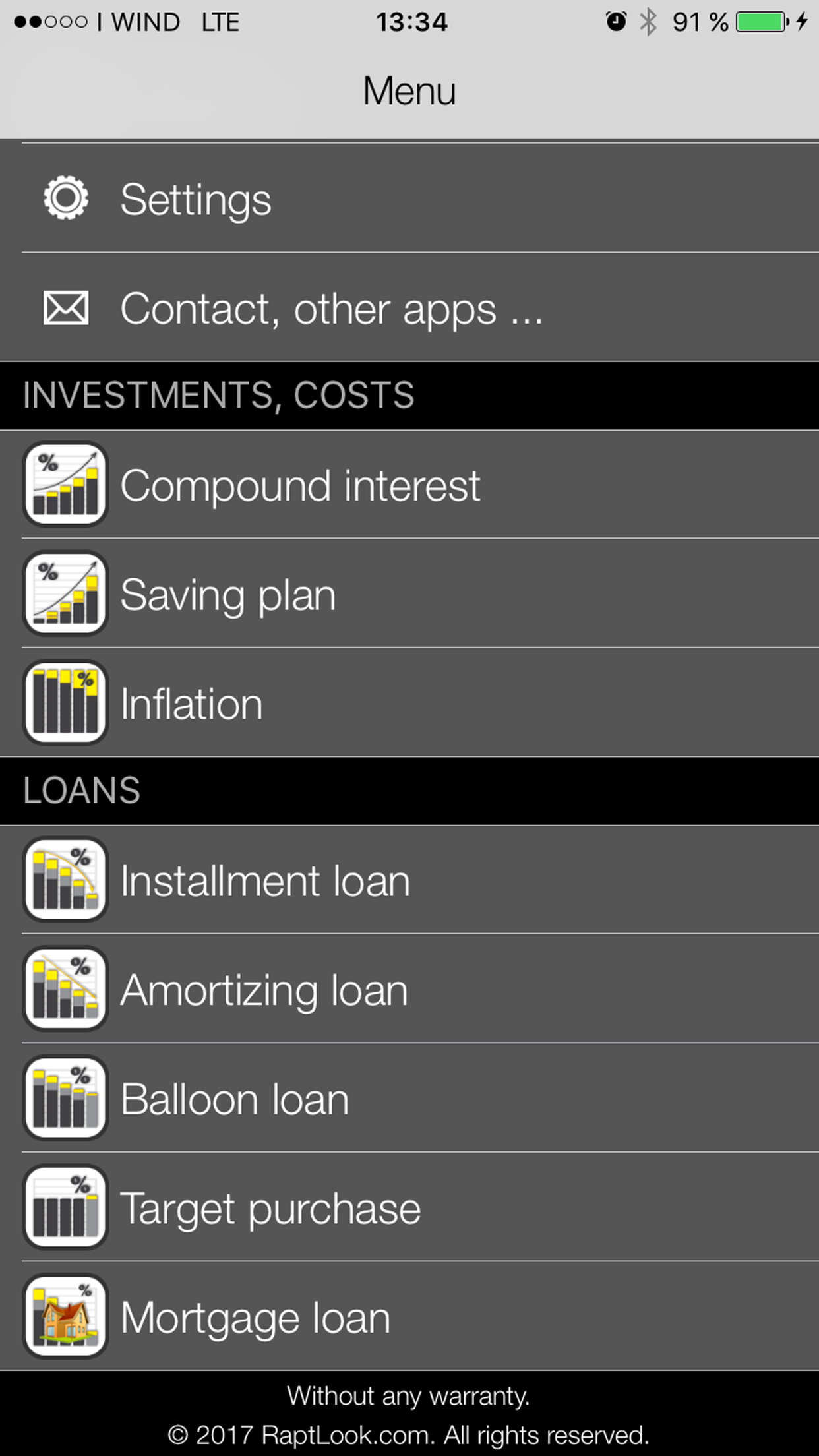The image size is (819, 1456).
Task: Tap the Target purchase entry
Action: coord(409,1208)
